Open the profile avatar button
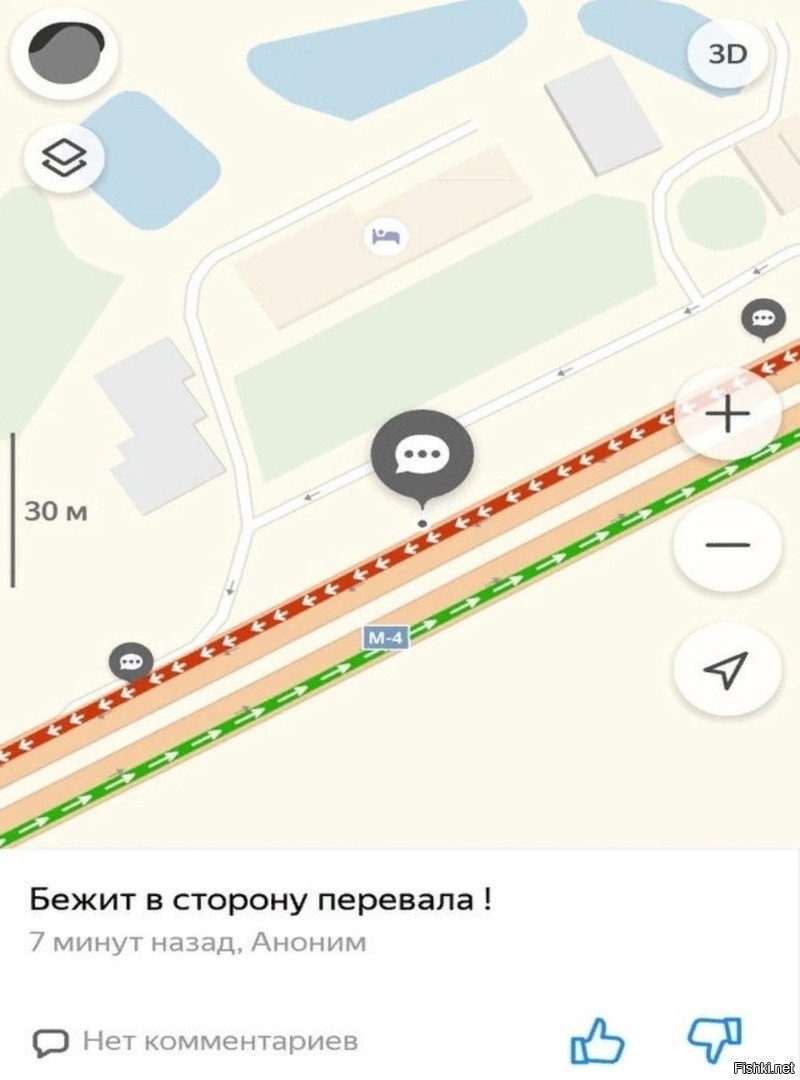The width and height of the screenshot is (800, 1080). pyautogui.click(x=64, y=54)
